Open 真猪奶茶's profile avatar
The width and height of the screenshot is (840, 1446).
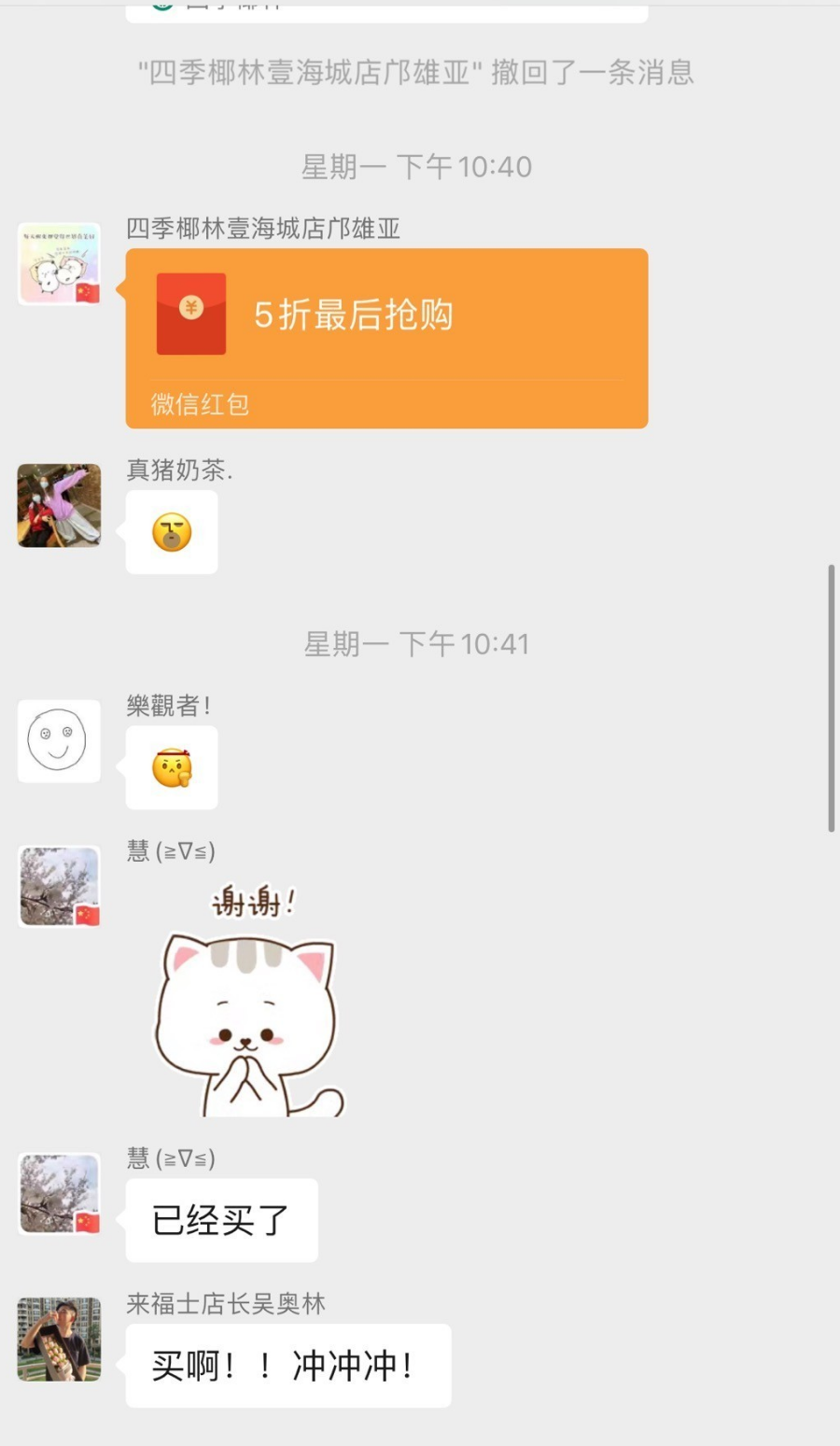[x=59, y=505]
